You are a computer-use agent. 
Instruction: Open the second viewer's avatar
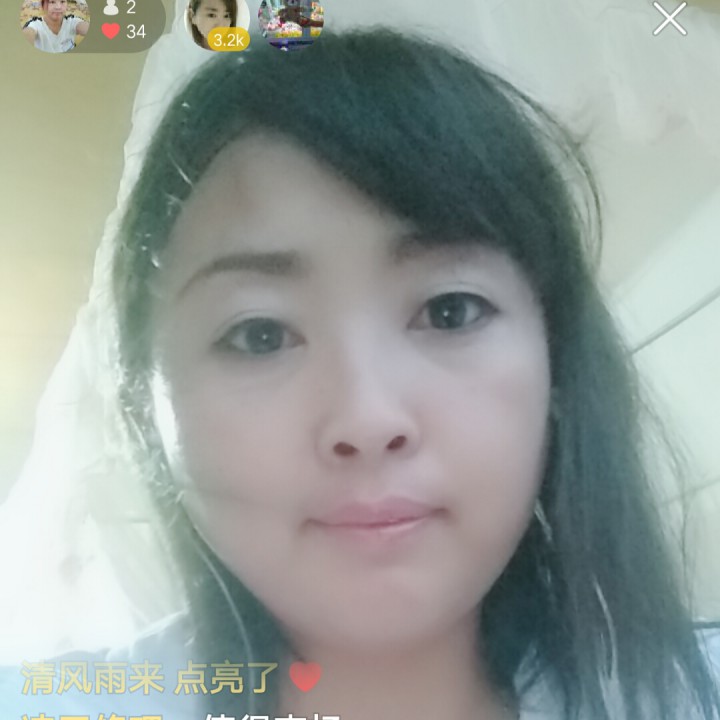click(x=291, y=19)
